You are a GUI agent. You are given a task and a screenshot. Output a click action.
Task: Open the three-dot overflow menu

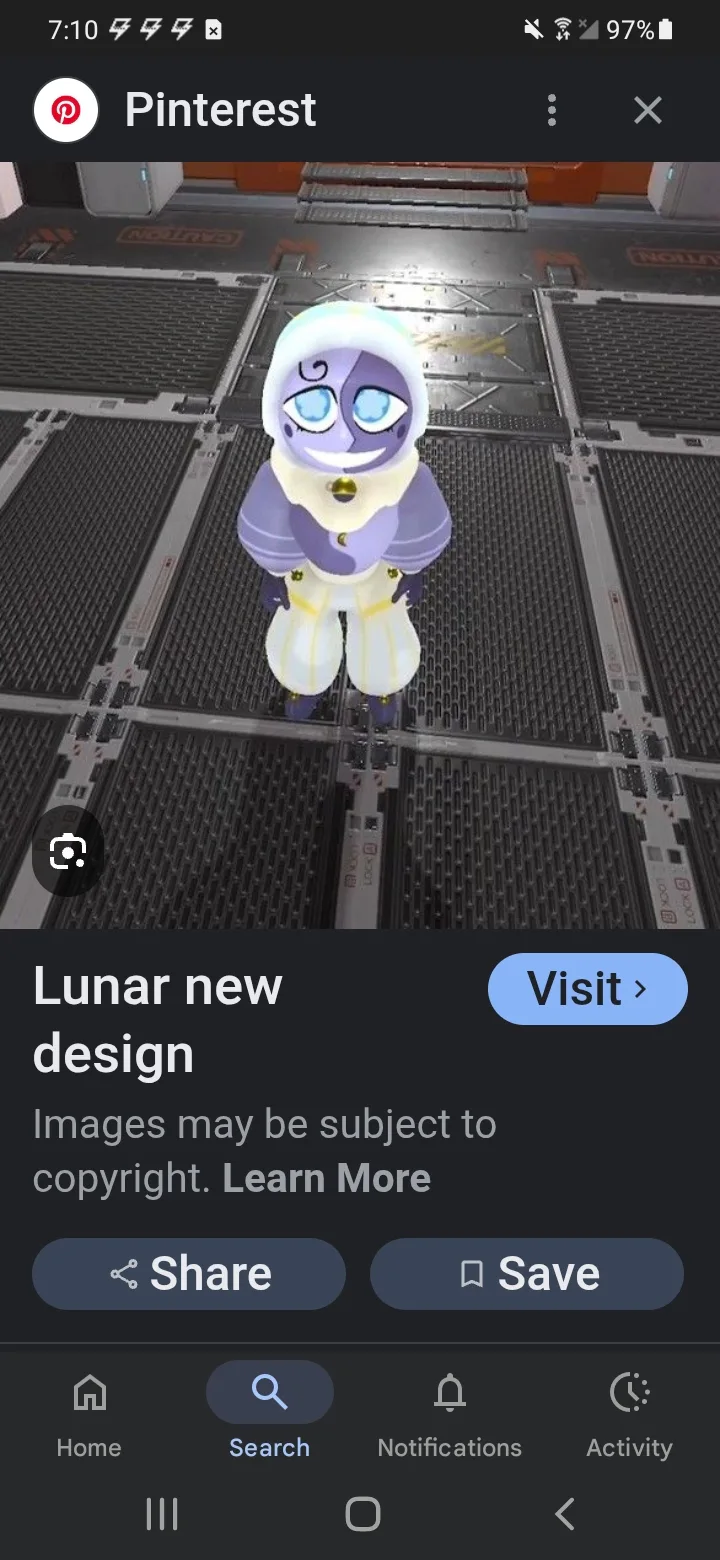click(x=551, y=110)
